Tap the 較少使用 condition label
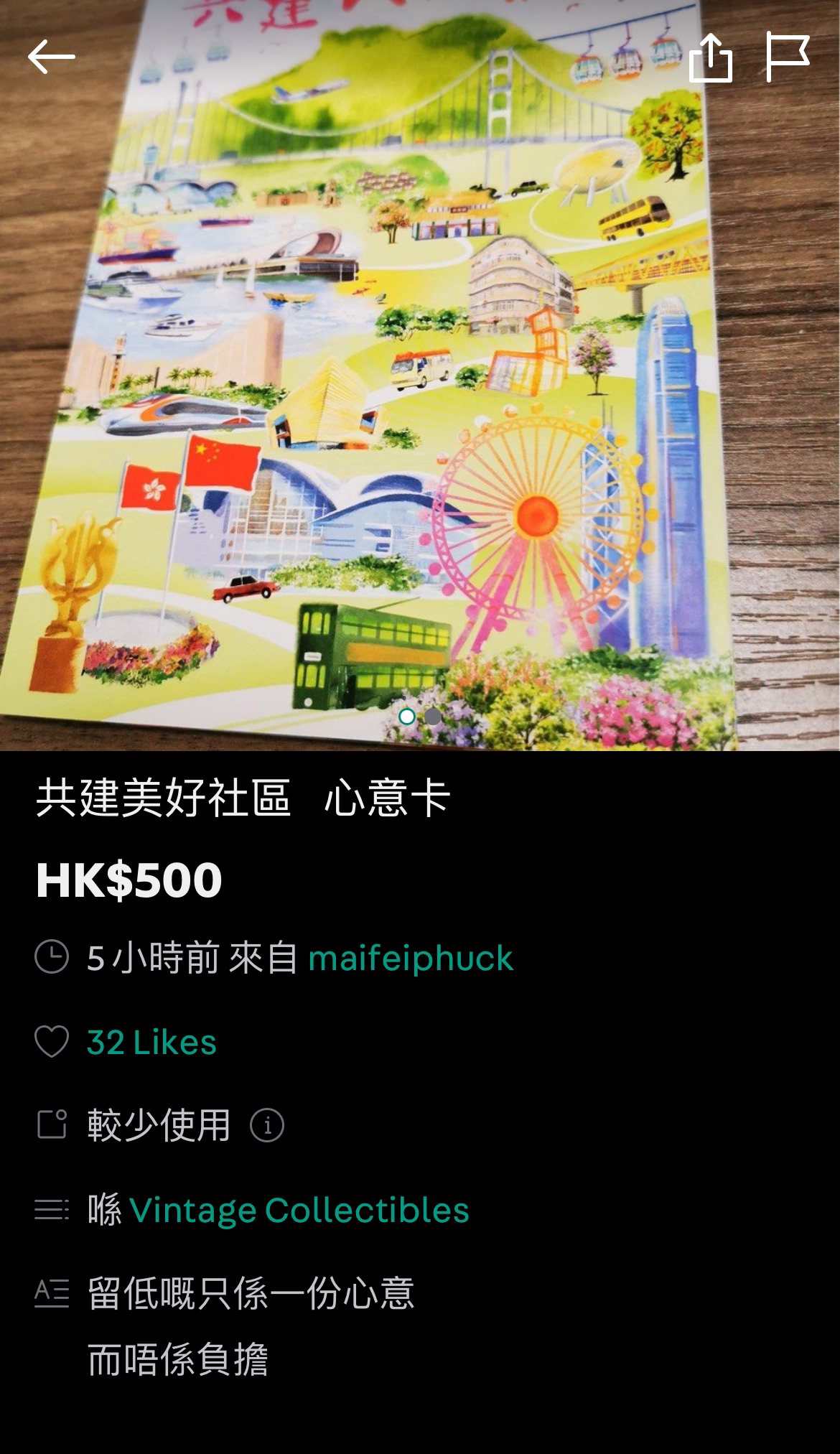Screen dimensions: 840x1454 click(x=157, y=1124)
